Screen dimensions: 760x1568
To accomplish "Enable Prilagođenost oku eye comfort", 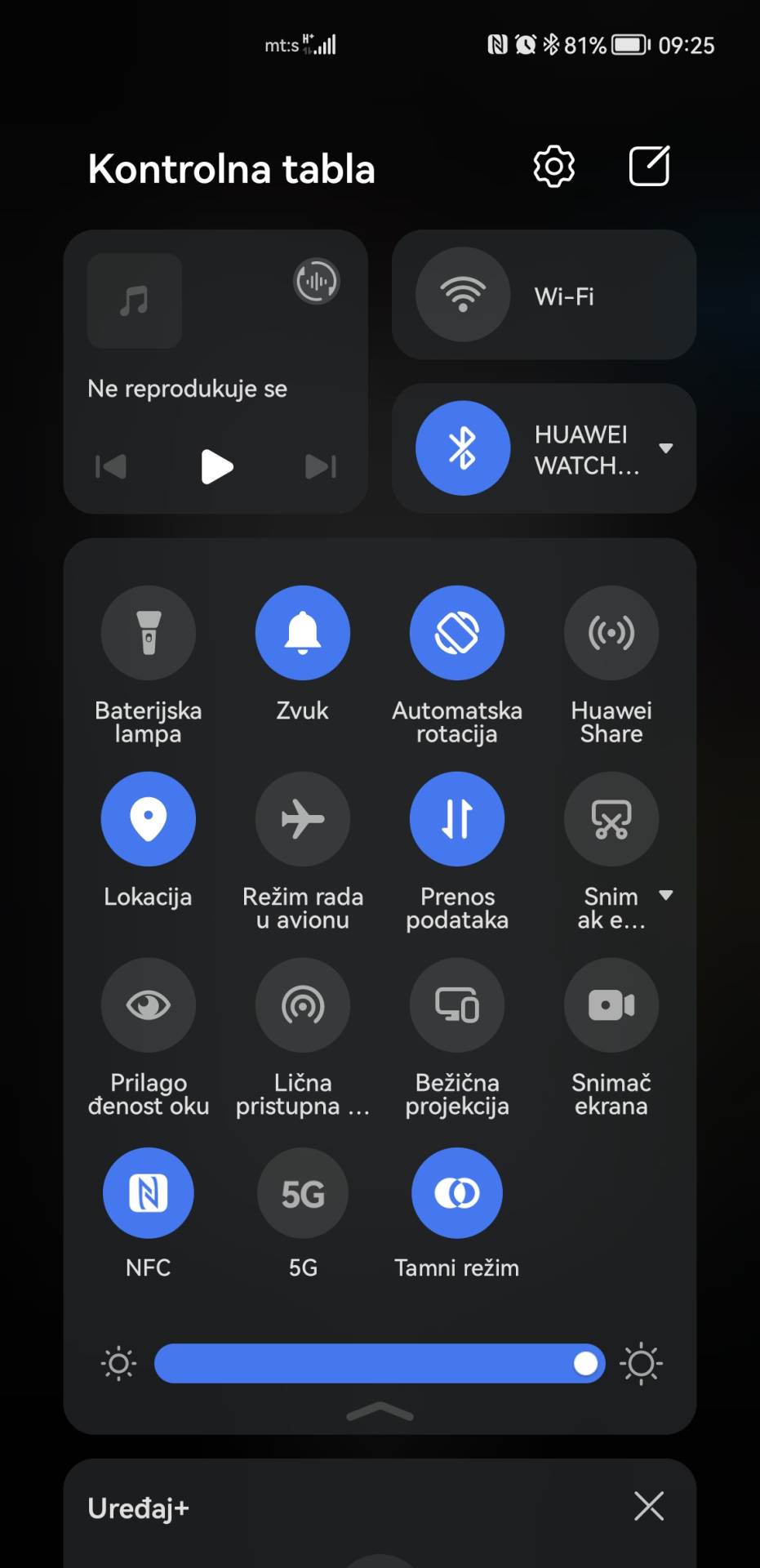I will [x=148, y=1005].
